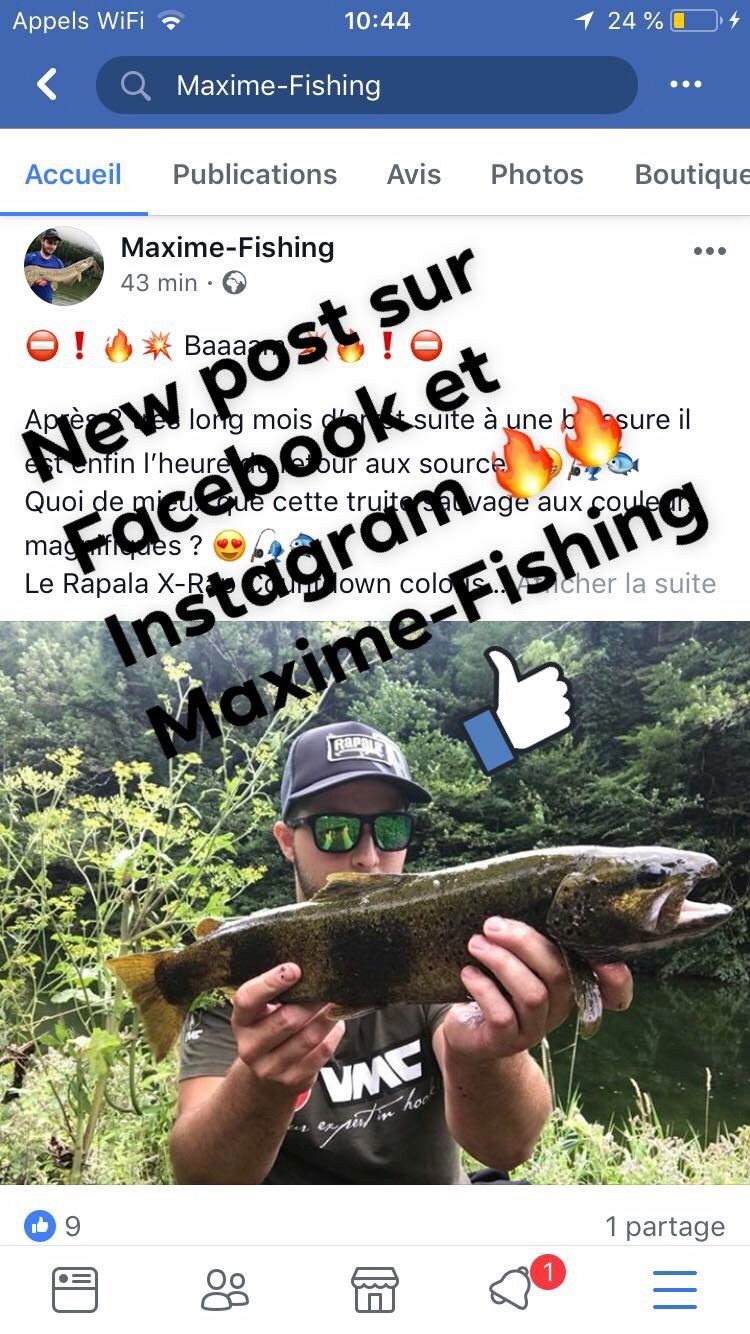
Task: Open the post's three-dot options menu
Action: click(709, 251)
